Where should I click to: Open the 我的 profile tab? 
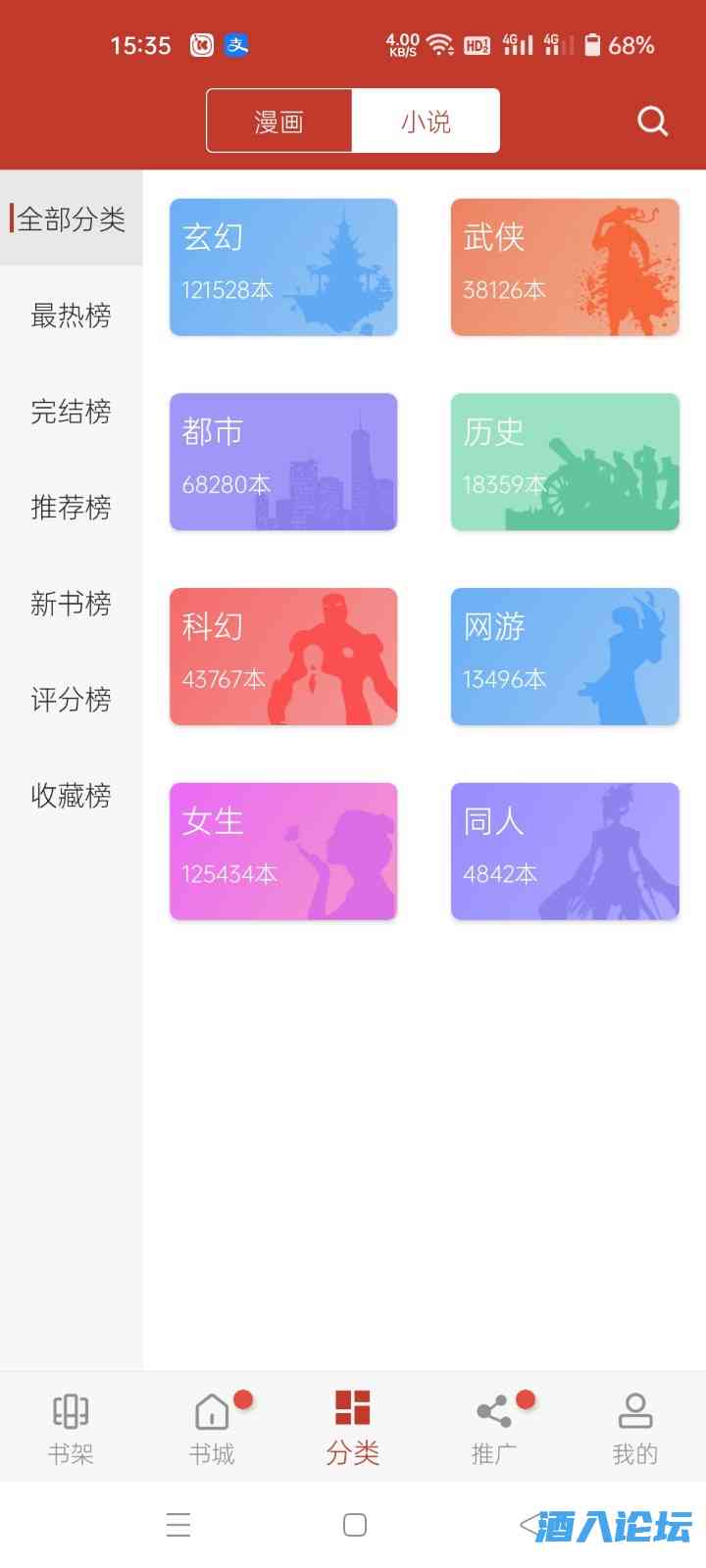pos(635,1428)
